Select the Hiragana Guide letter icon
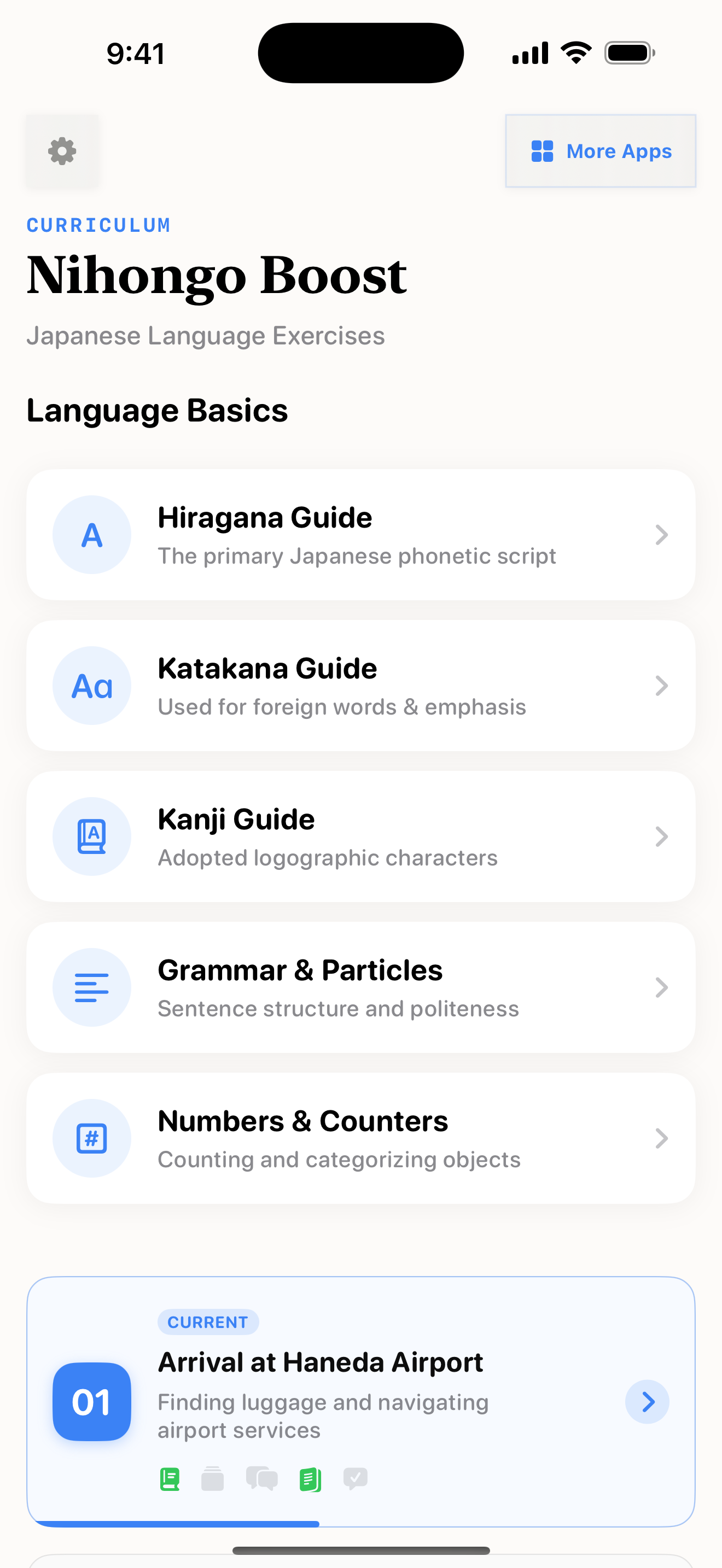722x1568 pixels. 91,534
